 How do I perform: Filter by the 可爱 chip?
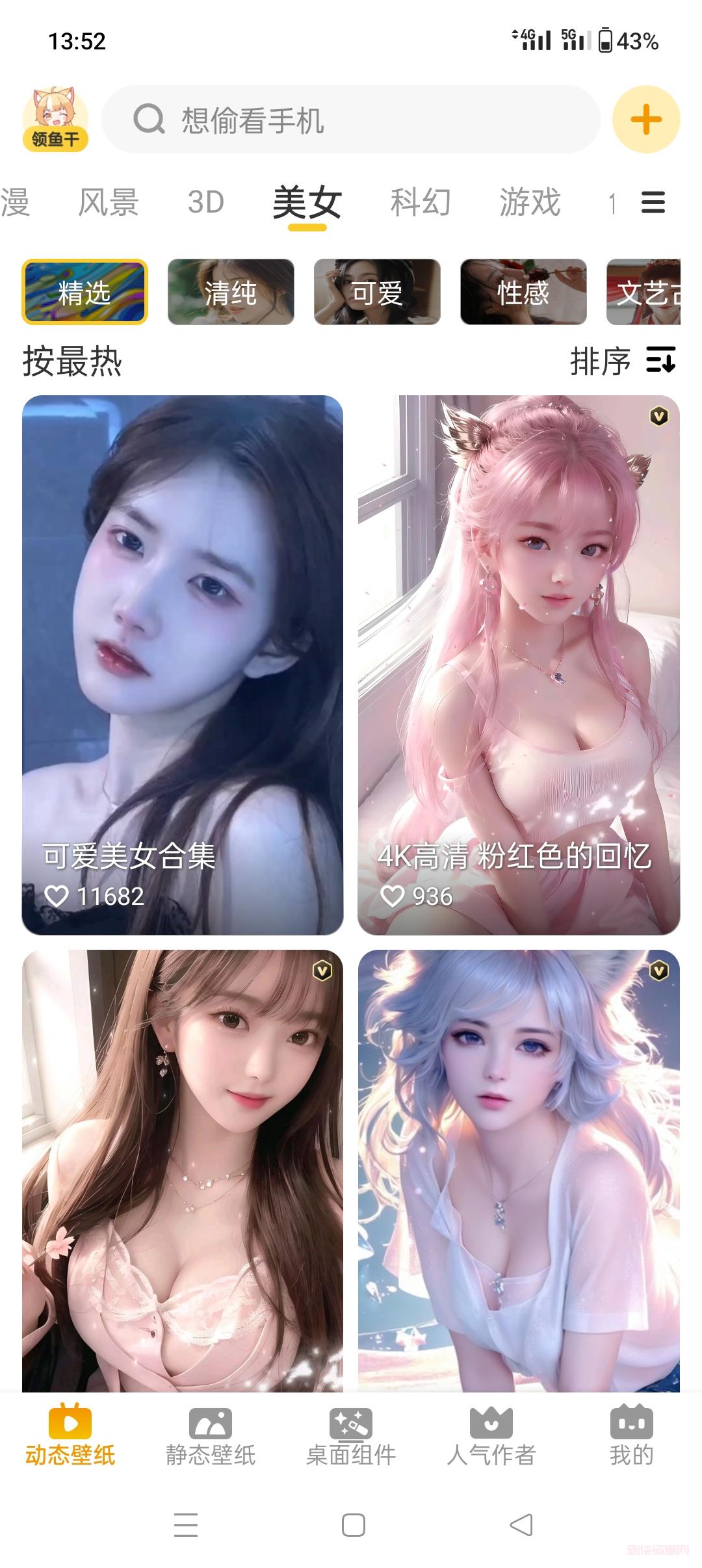[377, 292]
